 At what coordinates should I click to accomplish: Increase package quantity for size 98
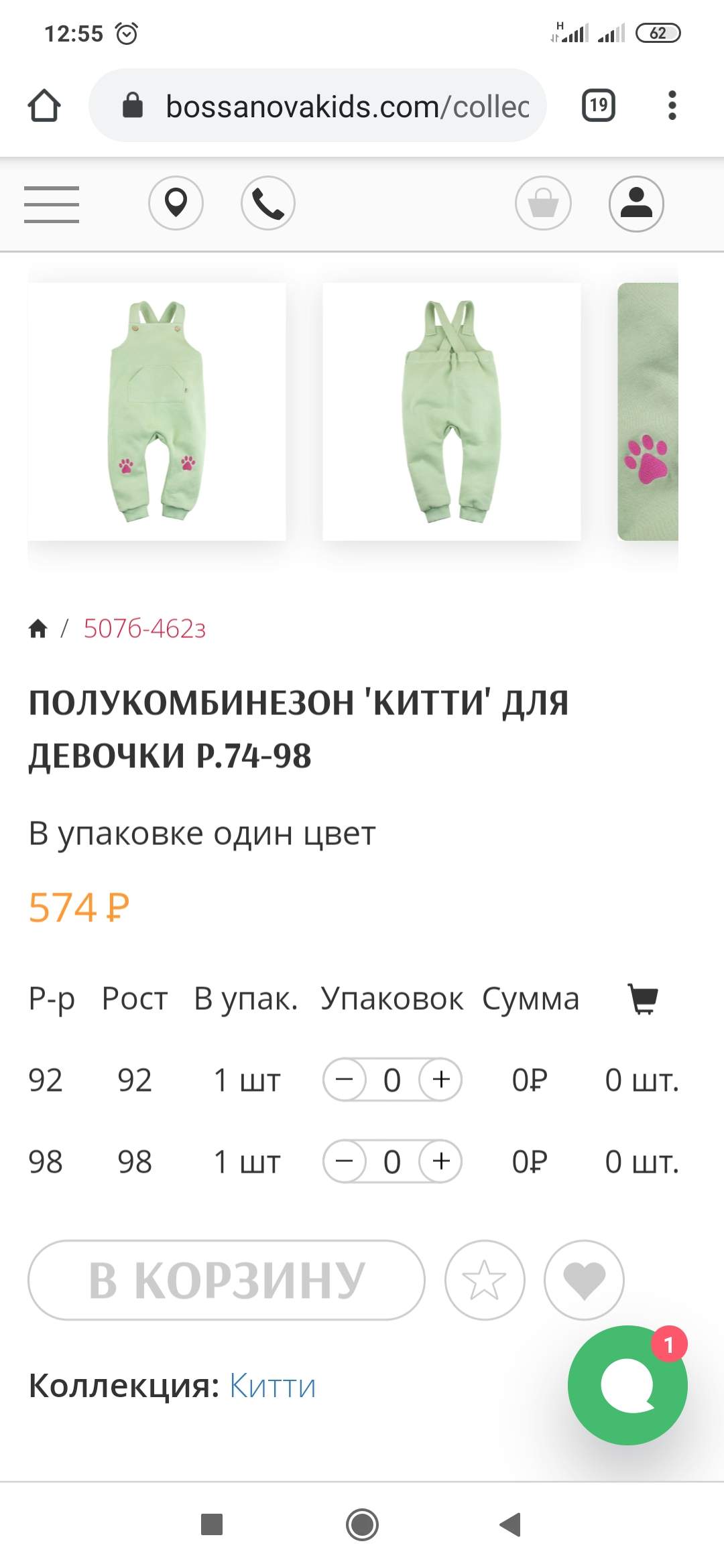pyautogui.click(x=440, y=1161)
